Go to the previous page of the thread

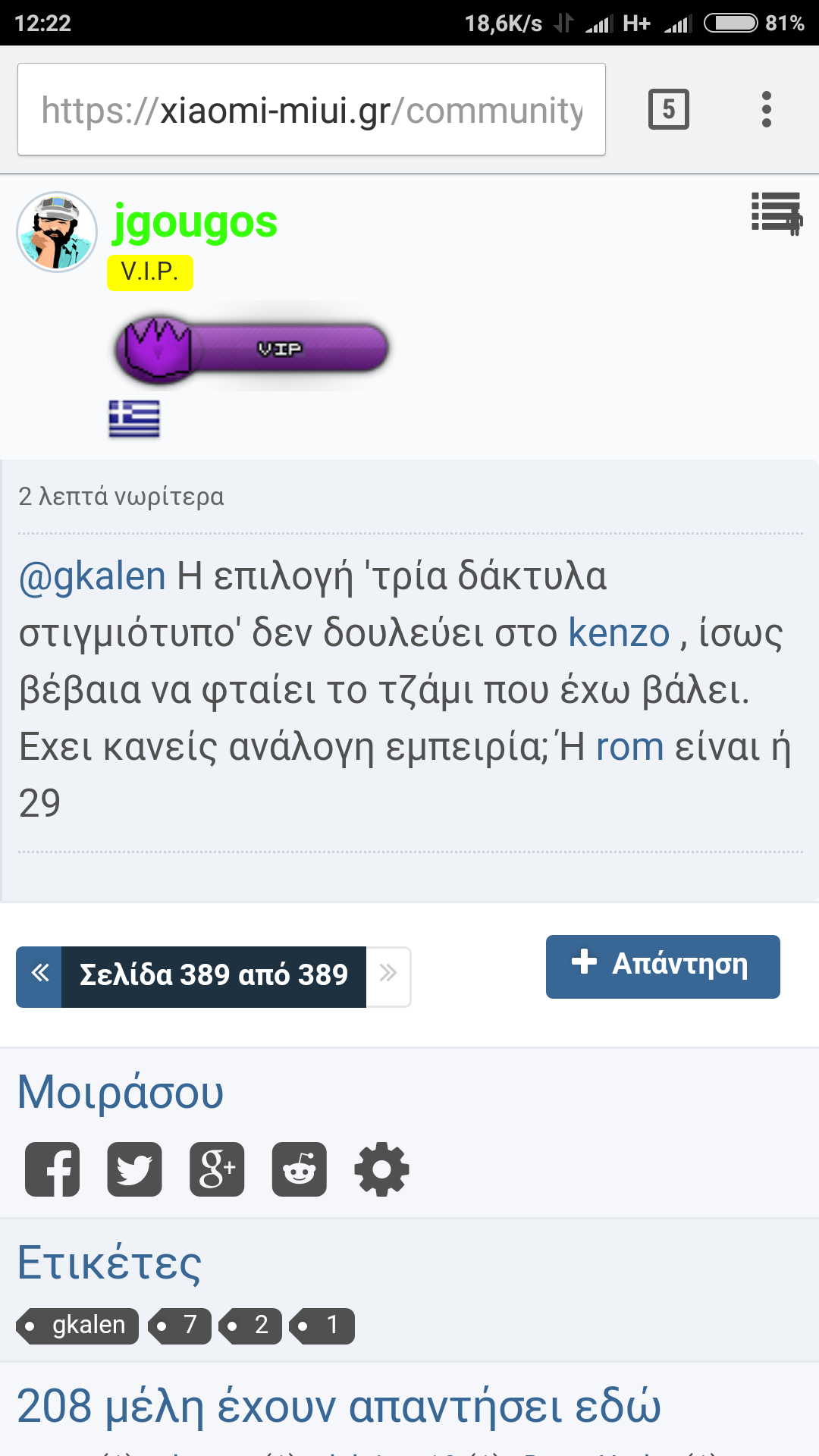[39, 976]
